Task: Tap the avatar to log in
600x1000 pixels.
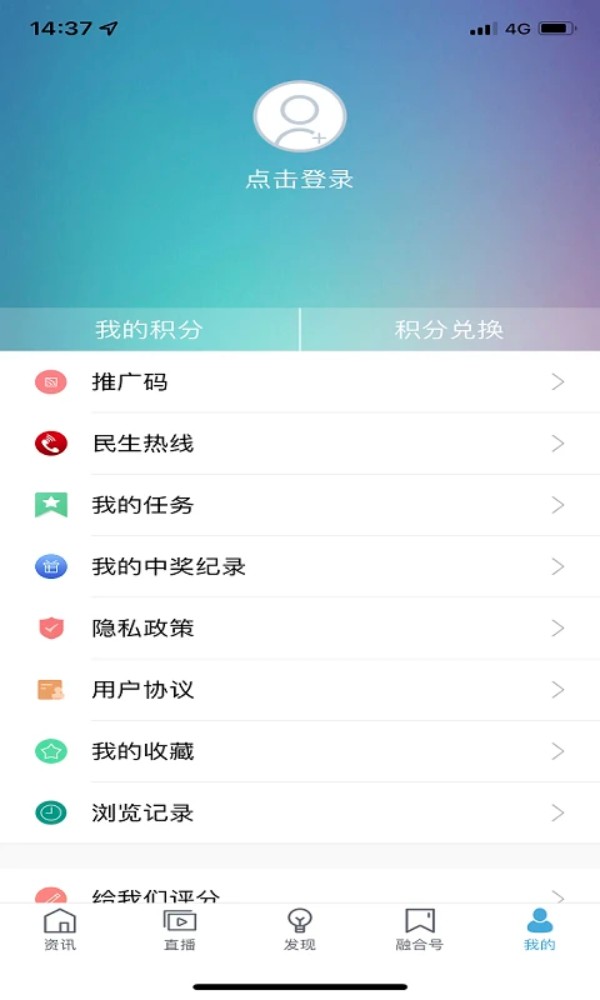Action: pos(300,116)
